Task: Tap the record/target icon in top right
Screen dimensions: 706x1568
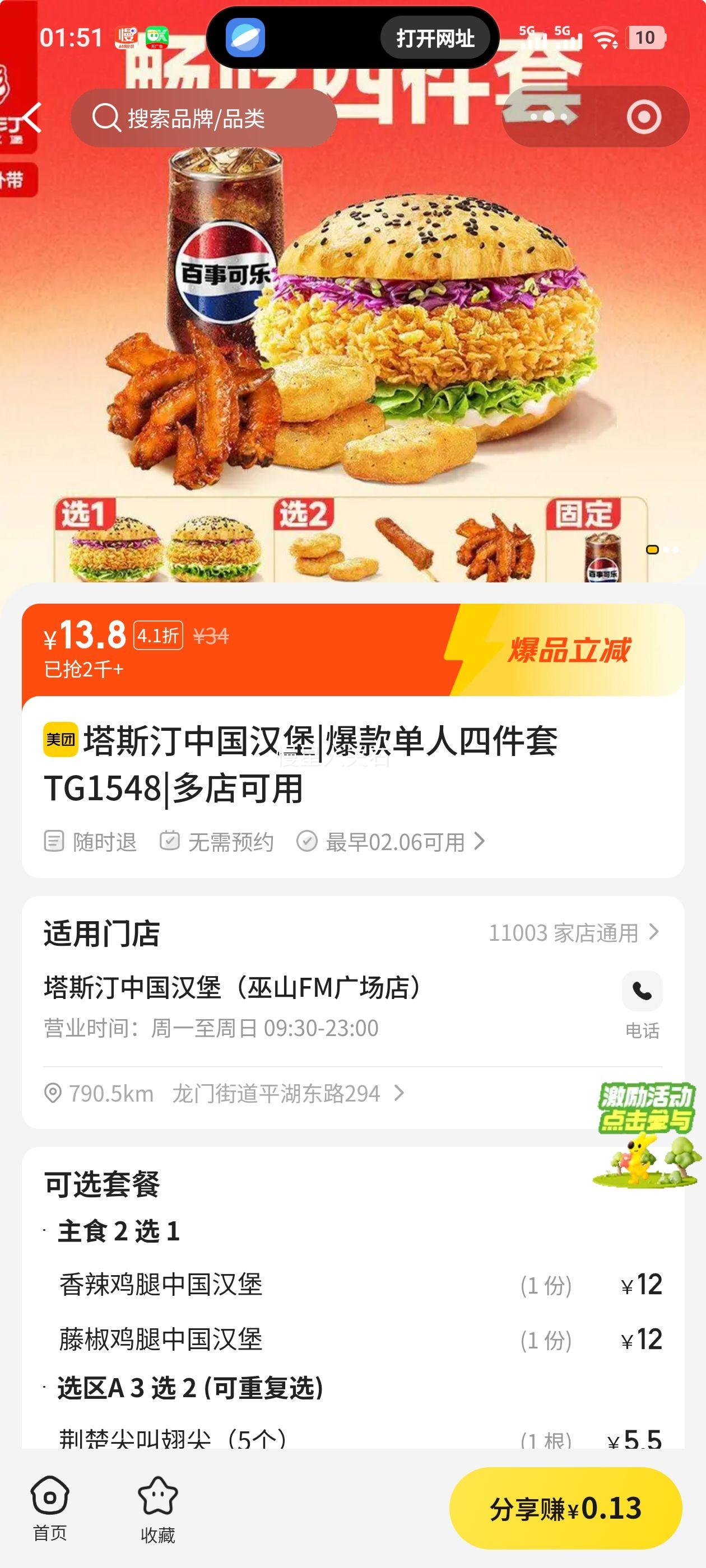Action: point(644,117)
